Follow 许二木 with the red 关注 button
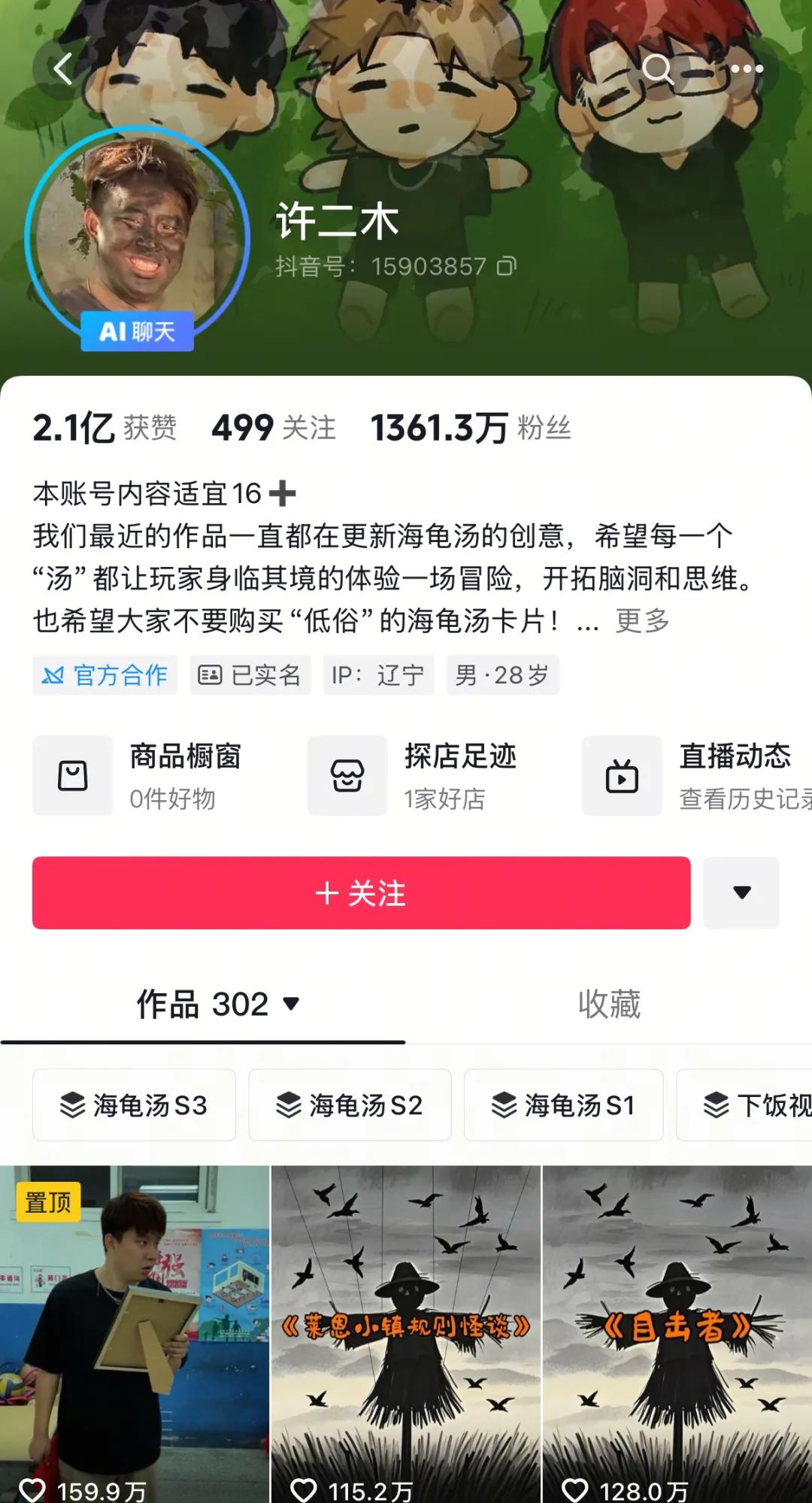This screenshot has height=1503, width=812. pos(361,892)
